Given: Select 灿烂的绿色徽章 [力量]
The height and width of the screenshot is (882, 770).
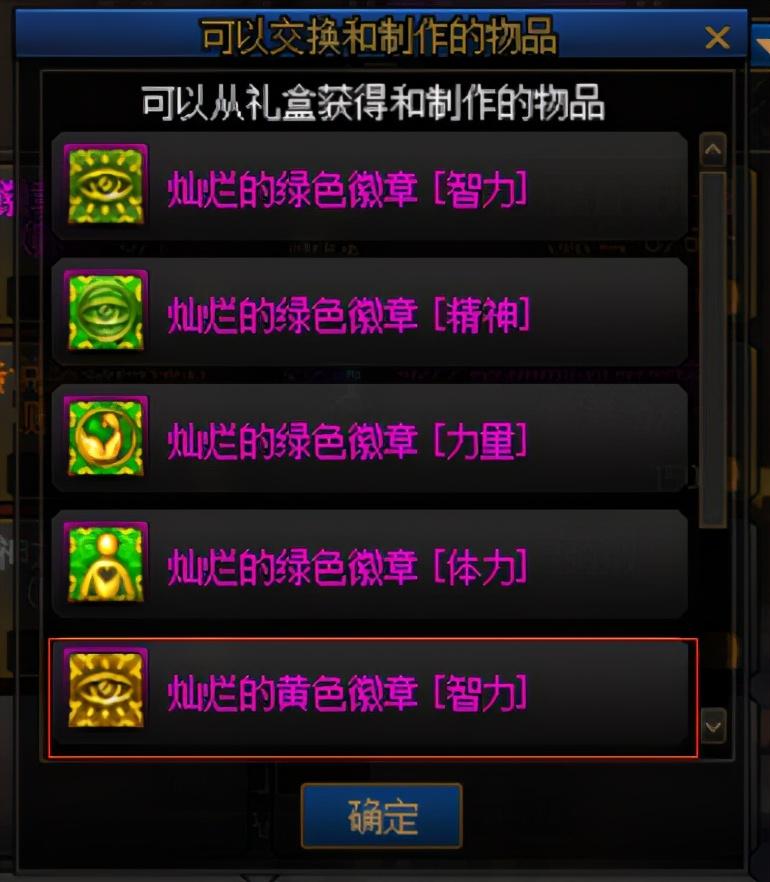Looking at the screenshot, I should tap(370, 439).
